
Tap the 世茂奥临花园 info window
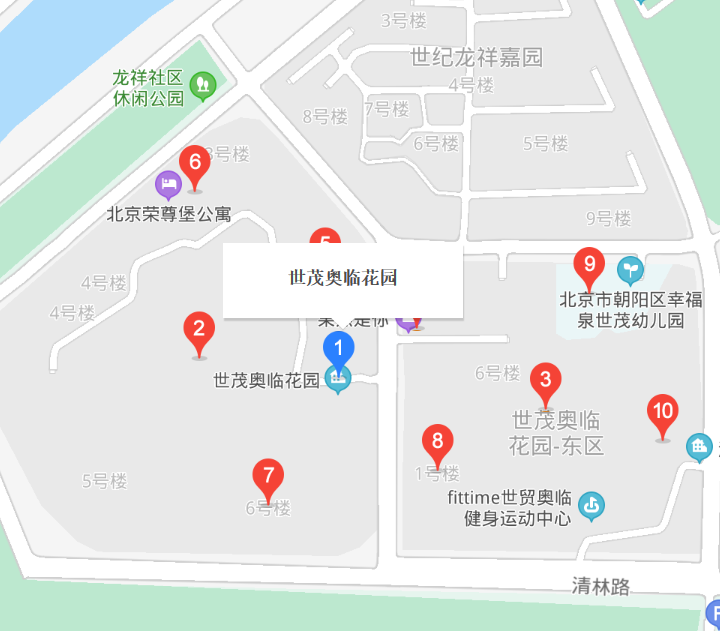(342, 278)
